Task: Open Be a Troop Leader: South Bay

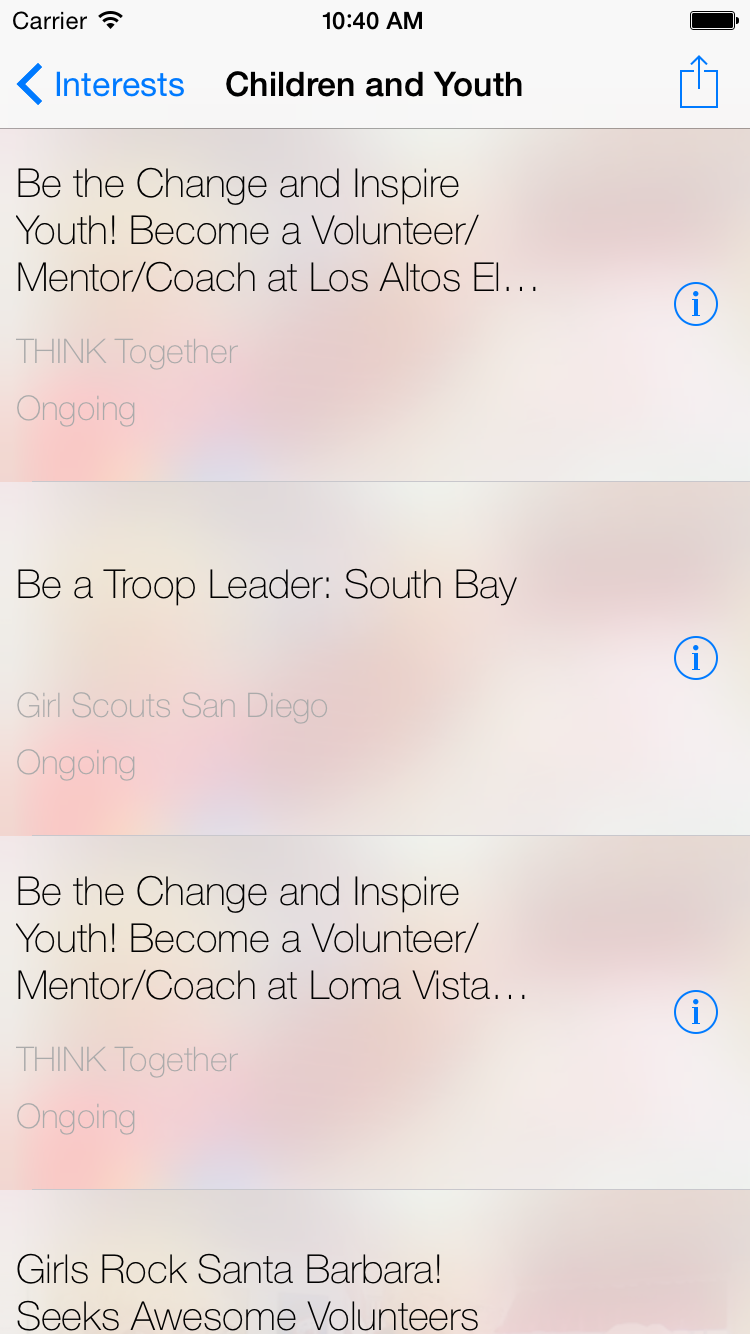Action: pyautogui.click(x=267, y=586)
